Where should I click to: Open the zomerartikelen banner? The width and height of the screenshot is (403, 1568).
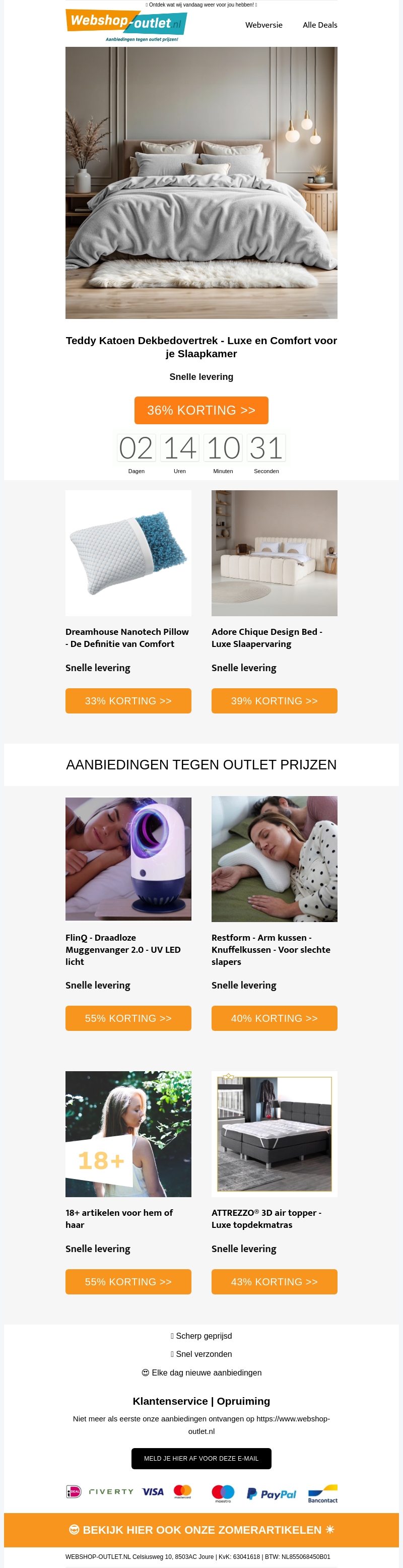coord(201,1530)
